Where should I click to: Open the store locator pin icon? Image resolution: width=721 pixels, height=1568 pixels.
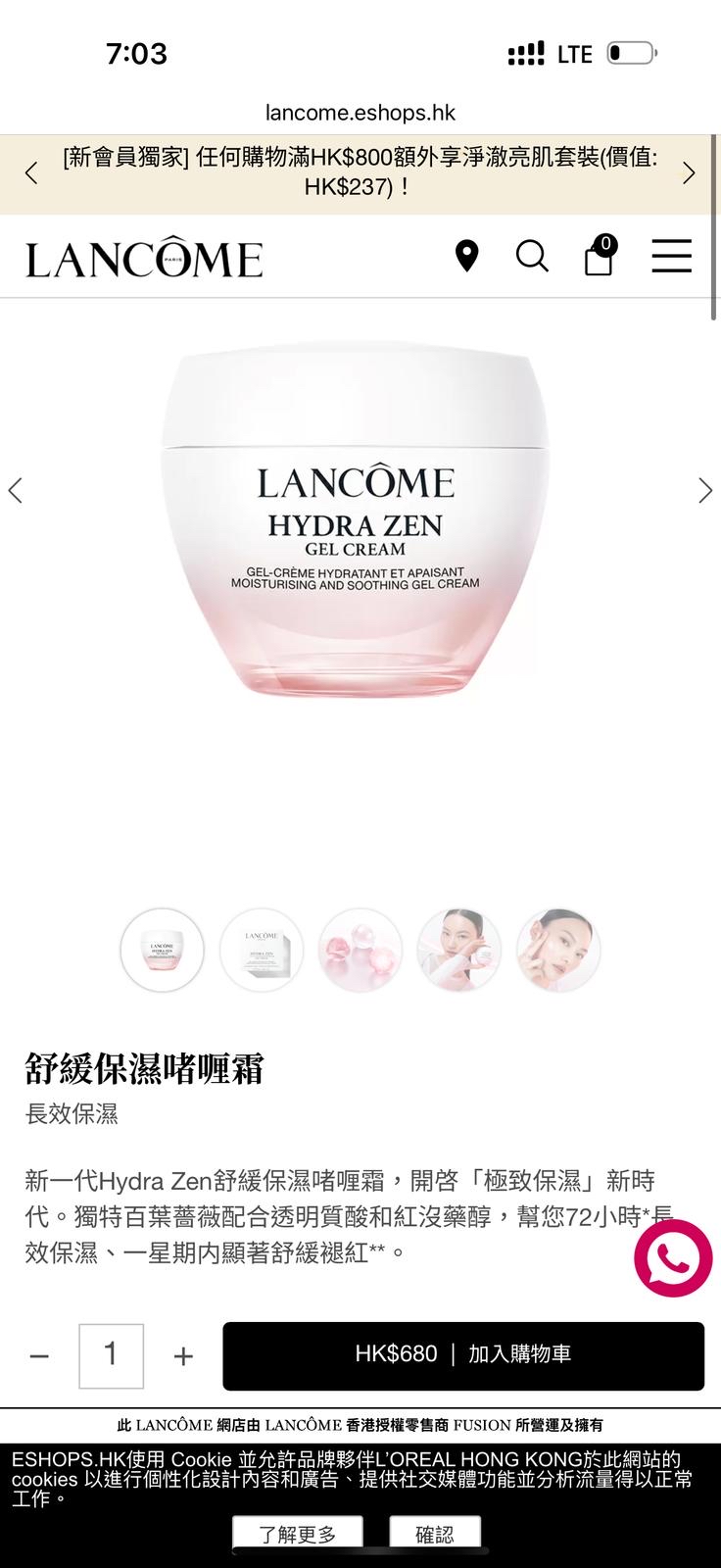[x=467, y=257]
